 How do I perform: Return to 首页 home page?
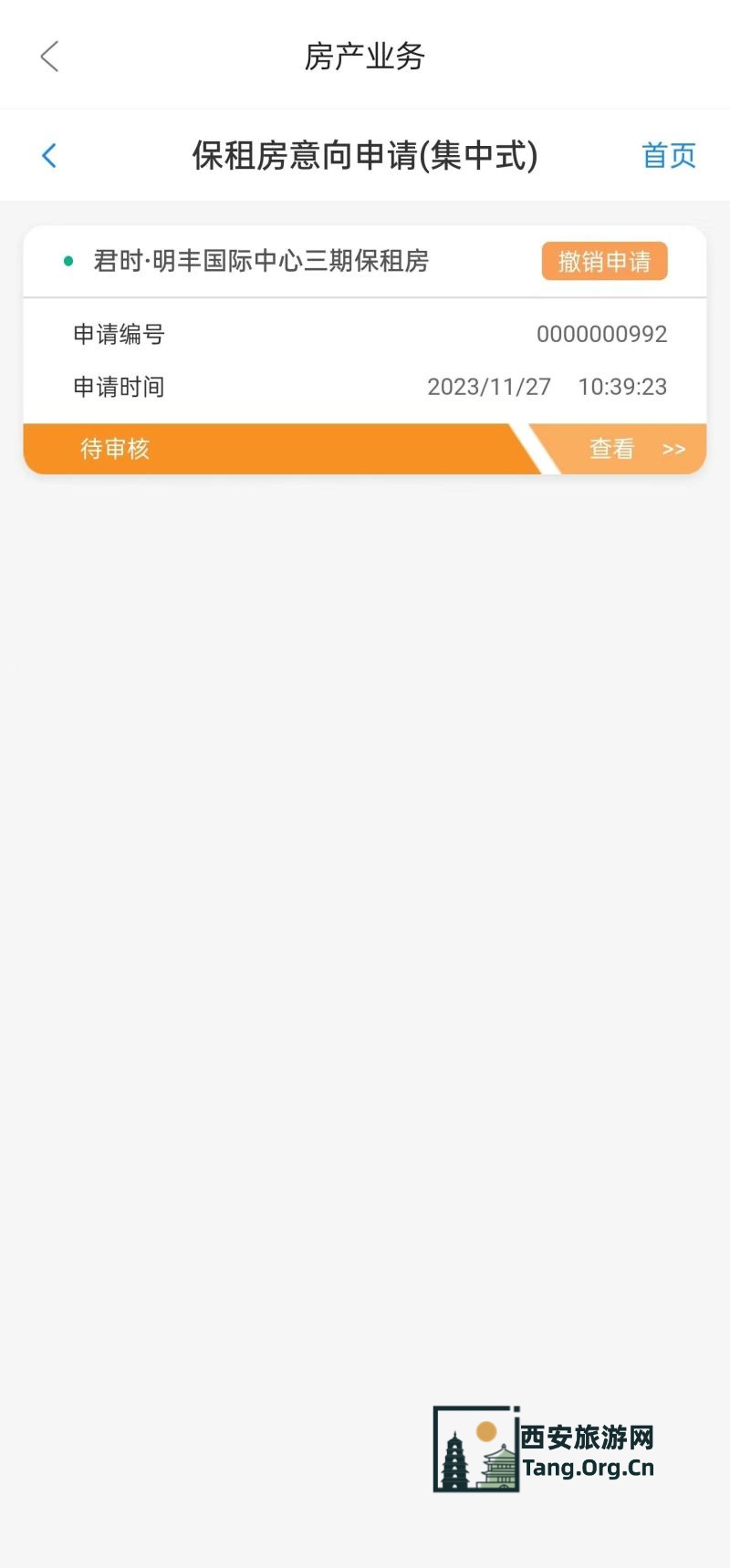668,156
